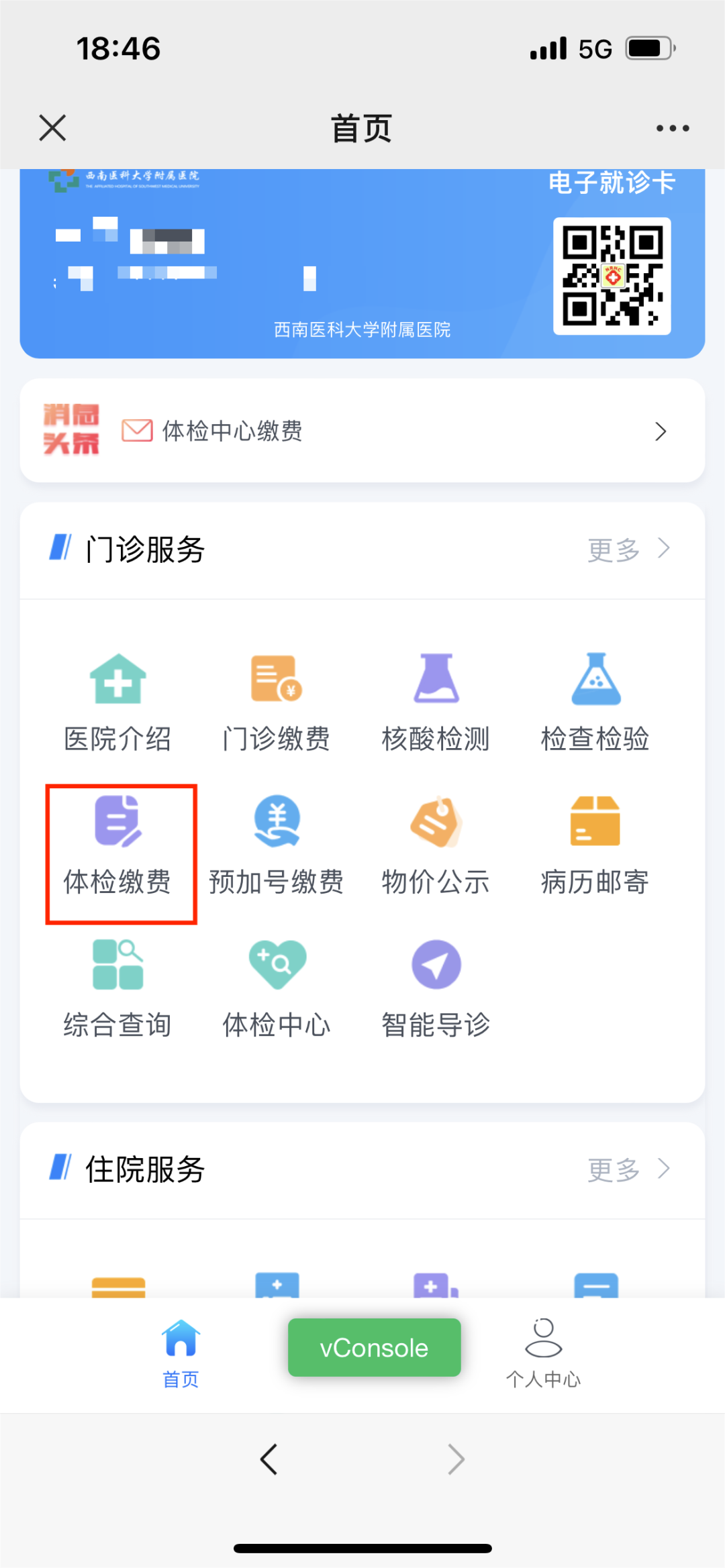Enter 体检中心

tap(276, 990)
